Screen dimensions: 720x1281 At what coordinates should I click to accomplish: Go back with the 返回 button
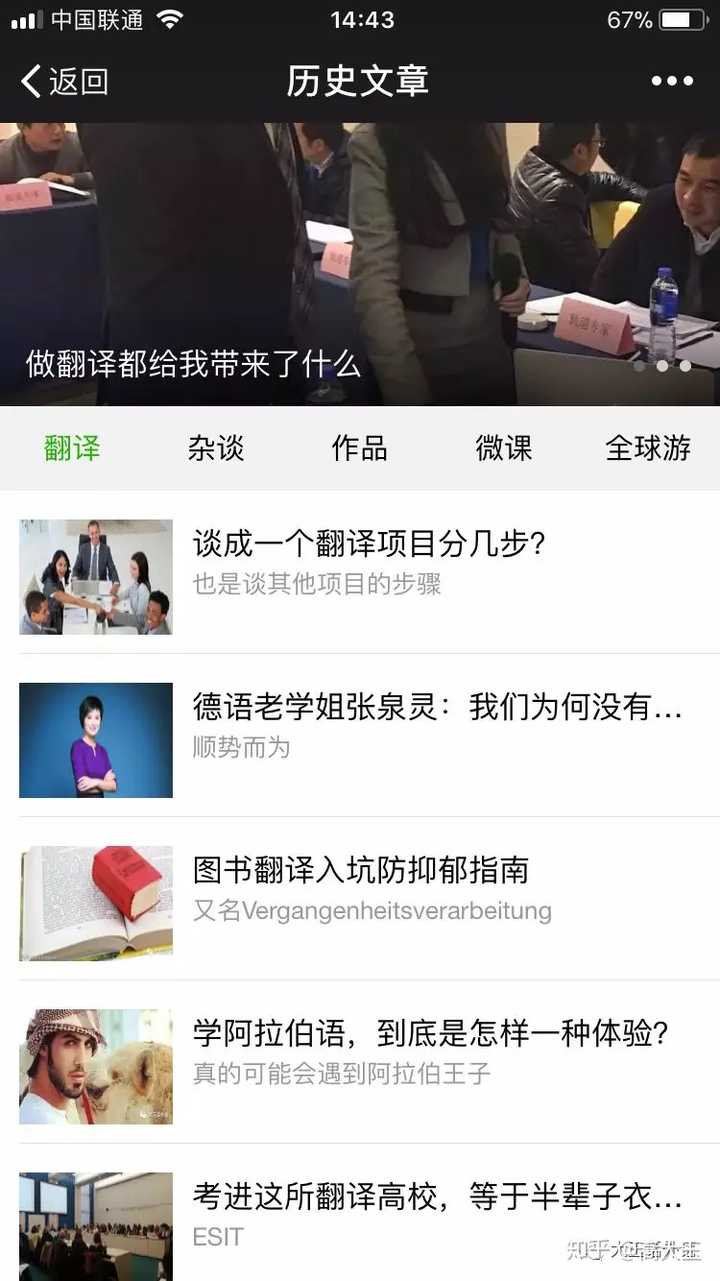(x=64, y=81)
